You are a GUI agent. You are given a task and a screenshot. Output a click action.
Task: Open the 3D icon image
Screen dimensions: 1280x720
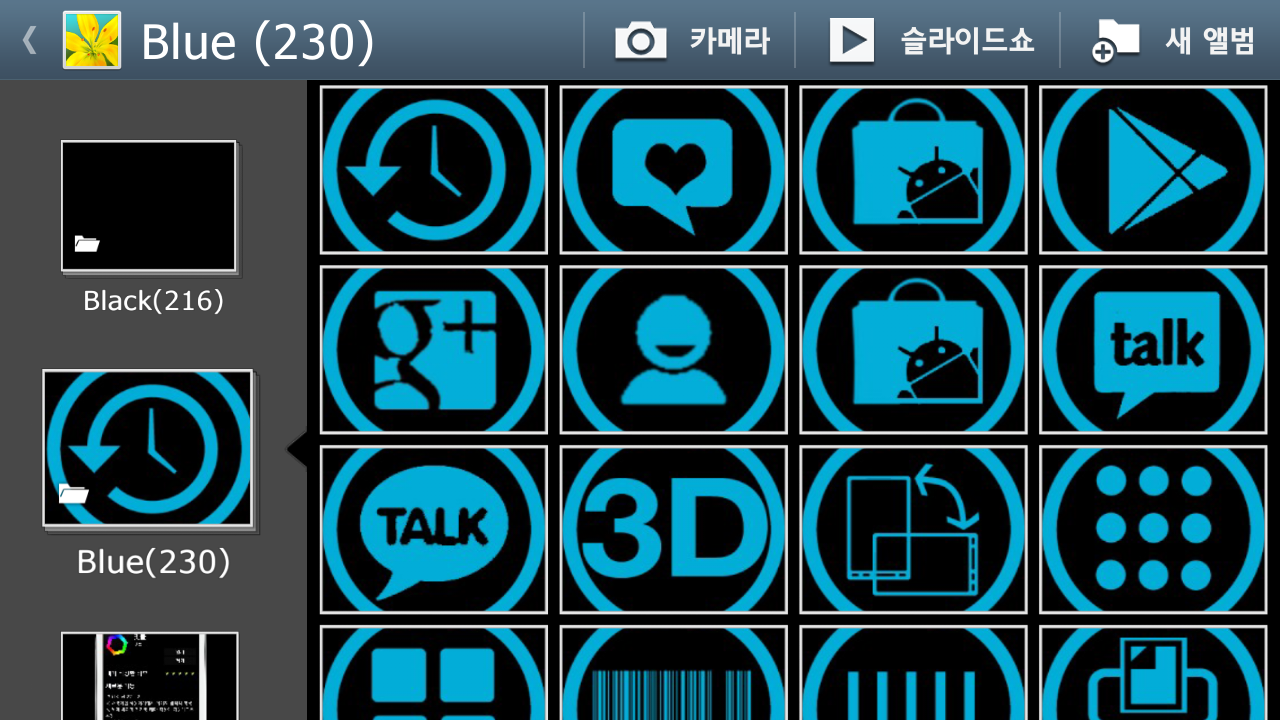[673, 529]
